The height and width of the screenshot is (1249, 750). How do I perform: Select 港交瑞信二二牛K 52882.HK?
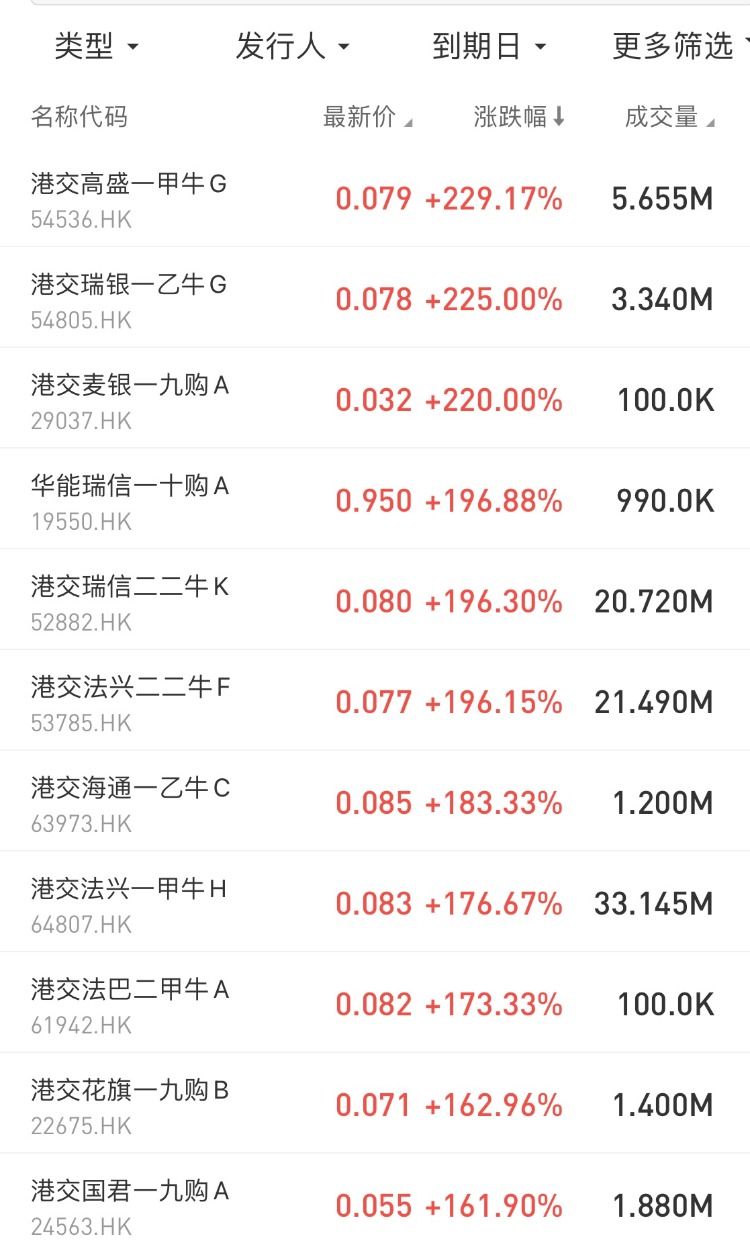coord(130,601)
